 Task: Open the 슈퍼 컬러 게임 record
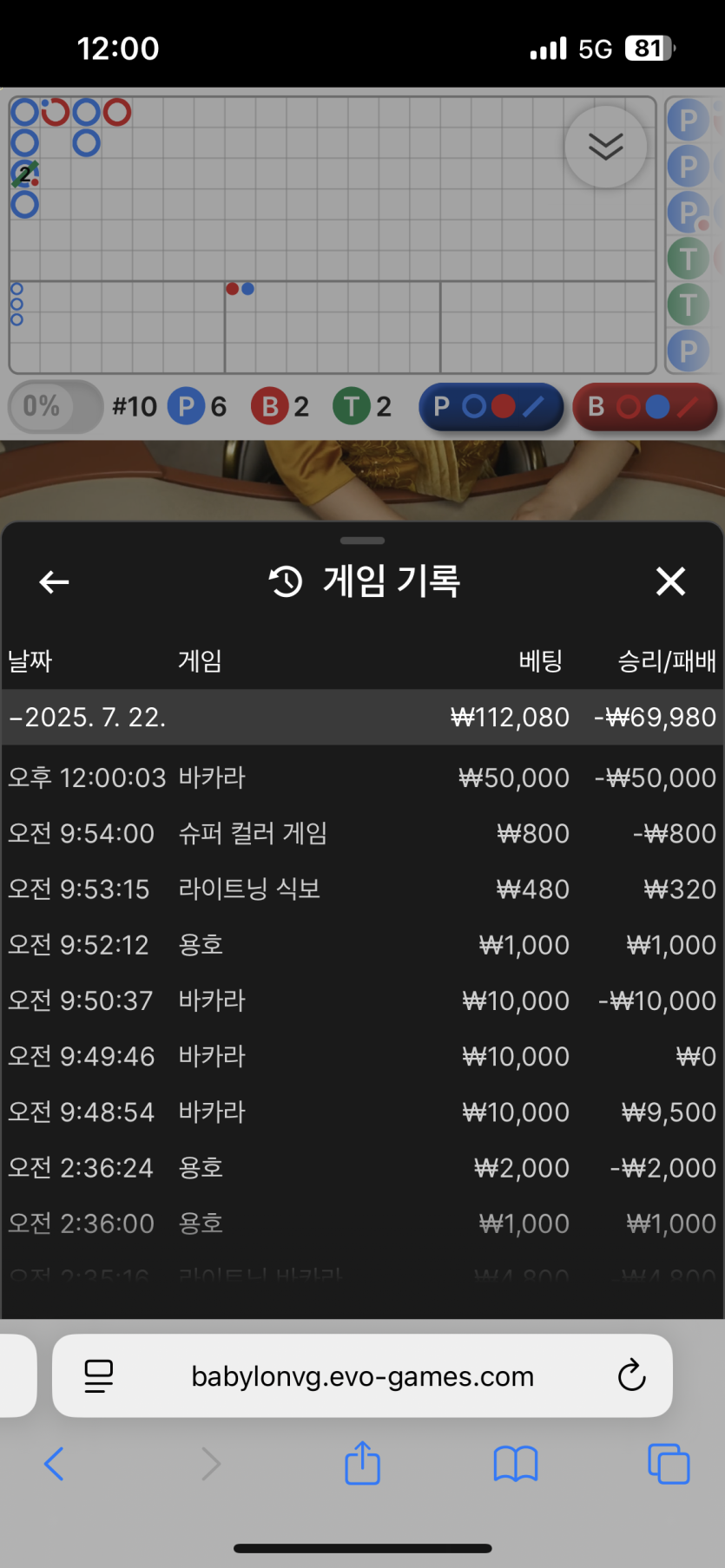click(x=361, y=834)
